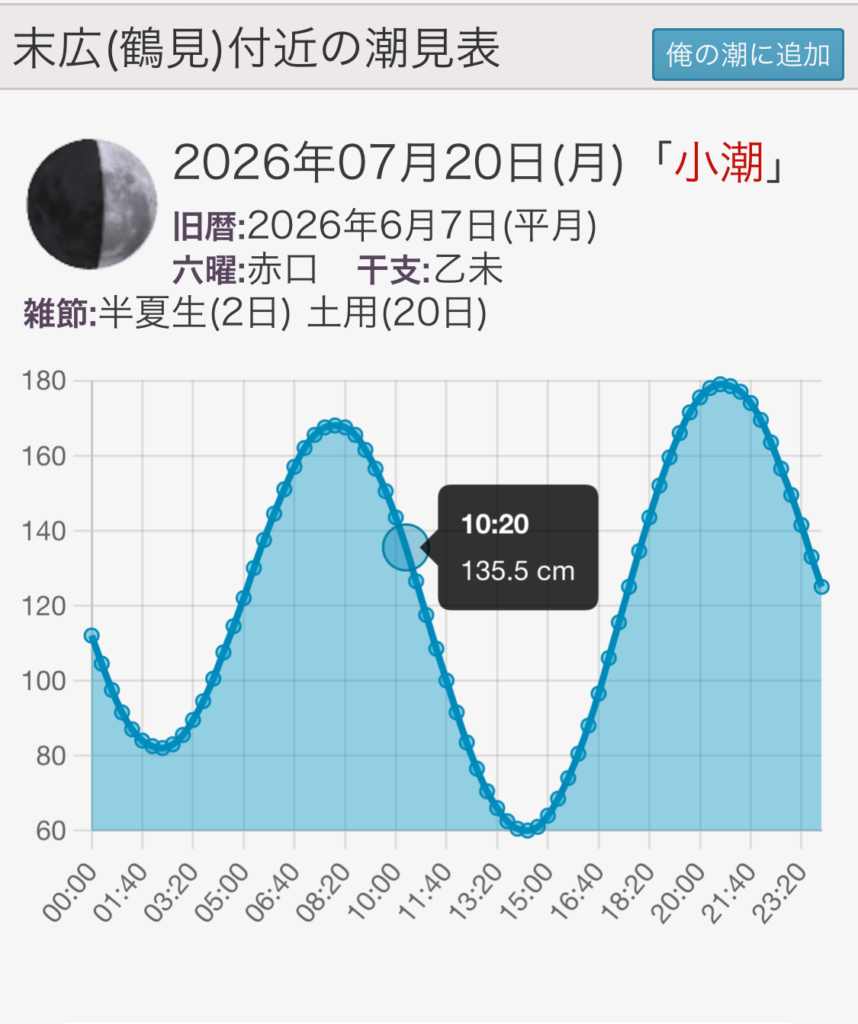Select the first data point at 00:00
Image resolution: width=858 pixels, height=1024 pixels.
(x=92, y=635)
